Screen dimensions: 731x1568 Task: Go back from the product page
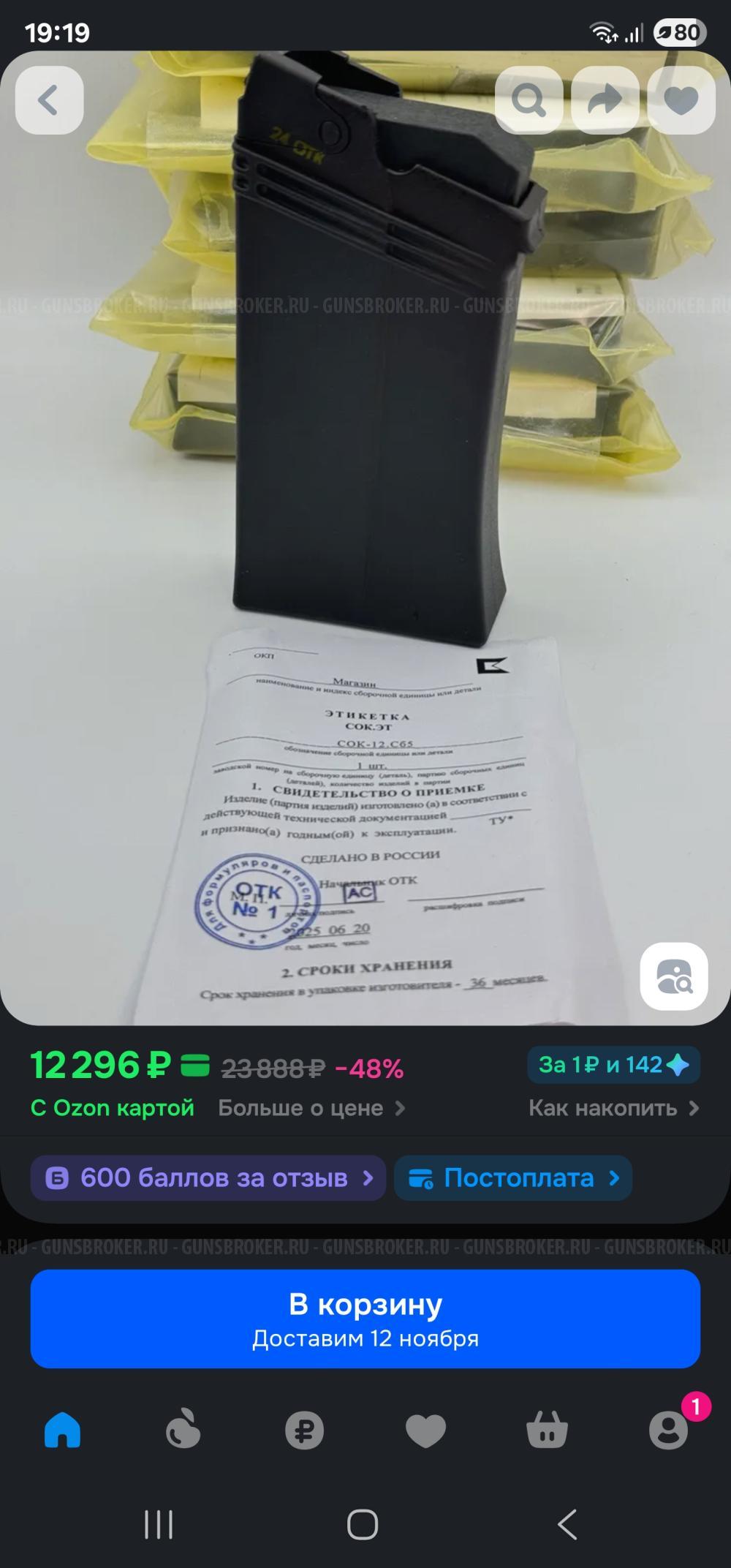click(x=49, y=100)
